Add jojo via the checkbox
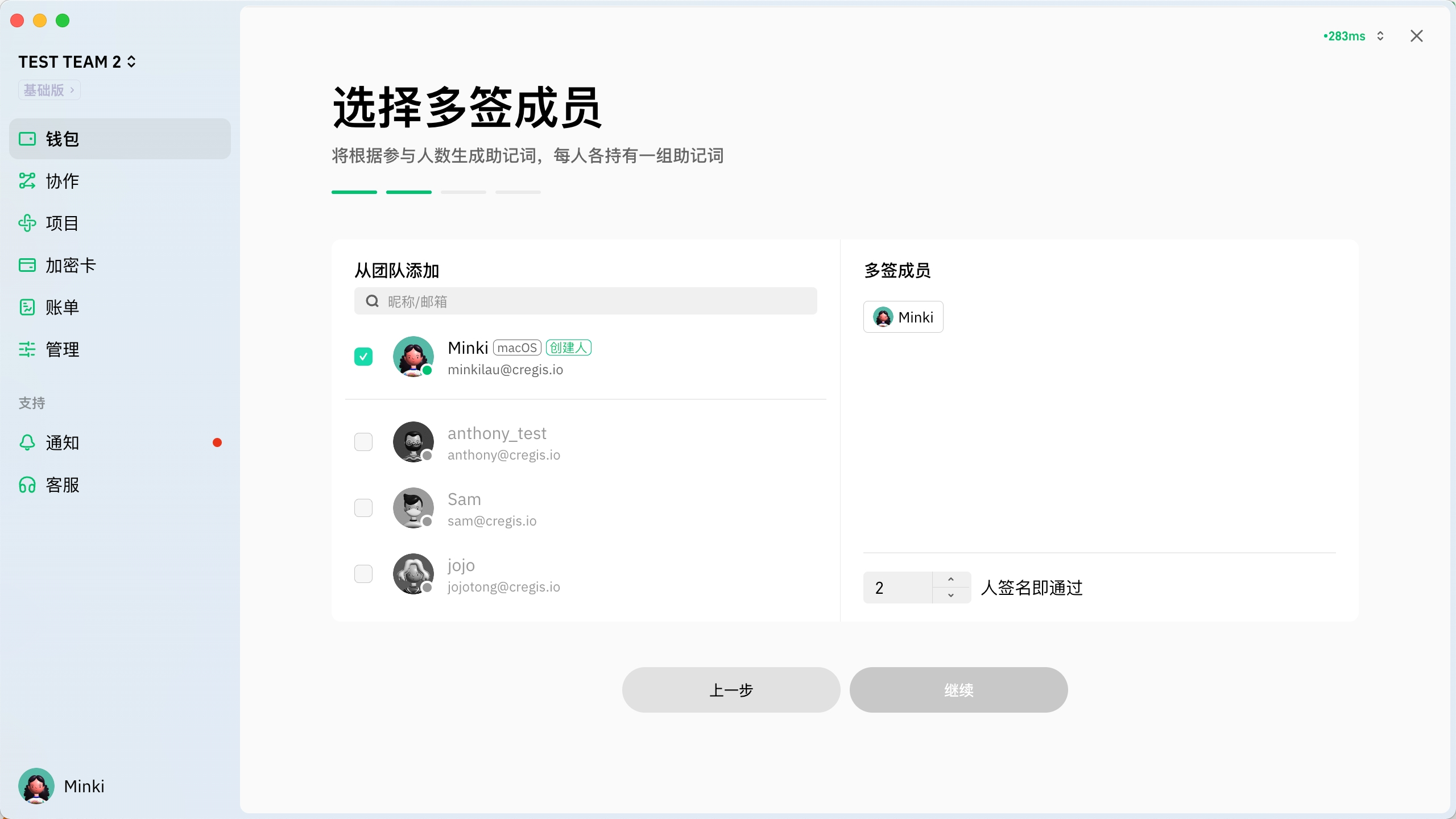The width and height of the screenshot is (1456, 819). [363, 574]
